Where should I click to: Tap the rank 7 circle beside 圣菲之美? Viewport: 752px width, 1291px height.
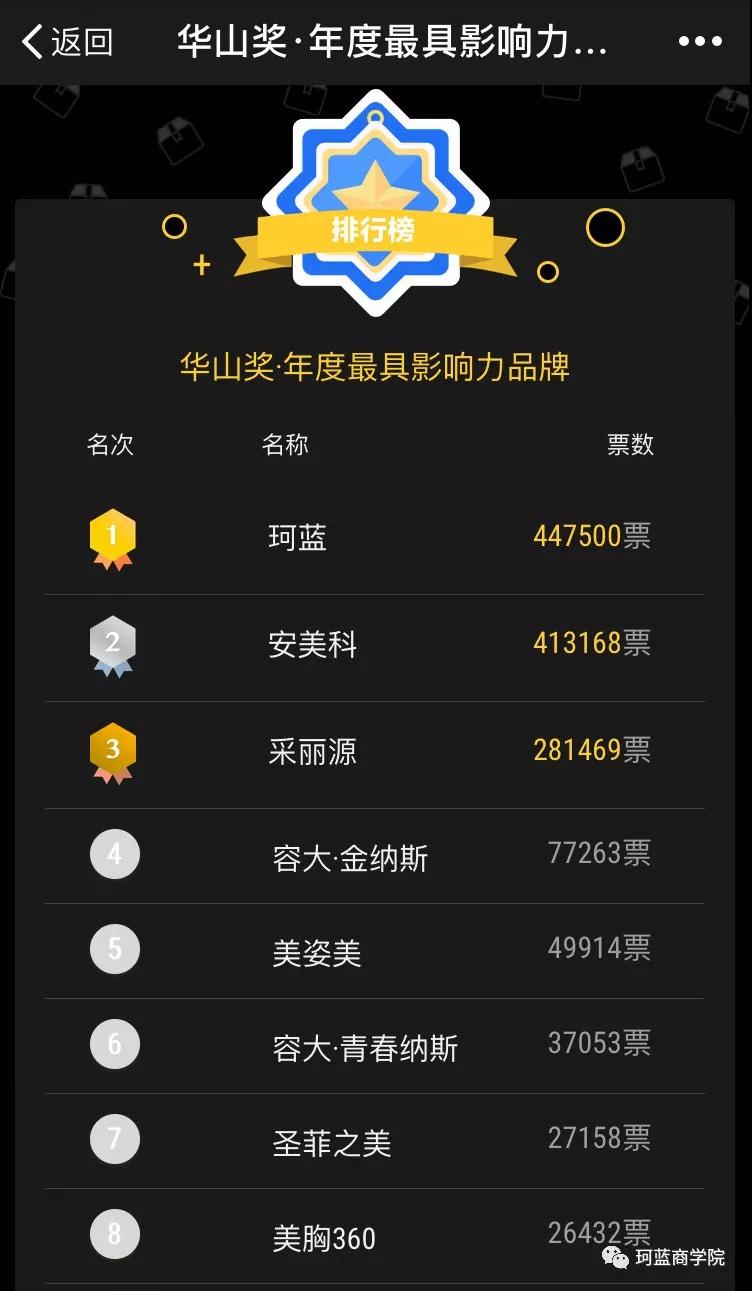tap(113, 1140)
